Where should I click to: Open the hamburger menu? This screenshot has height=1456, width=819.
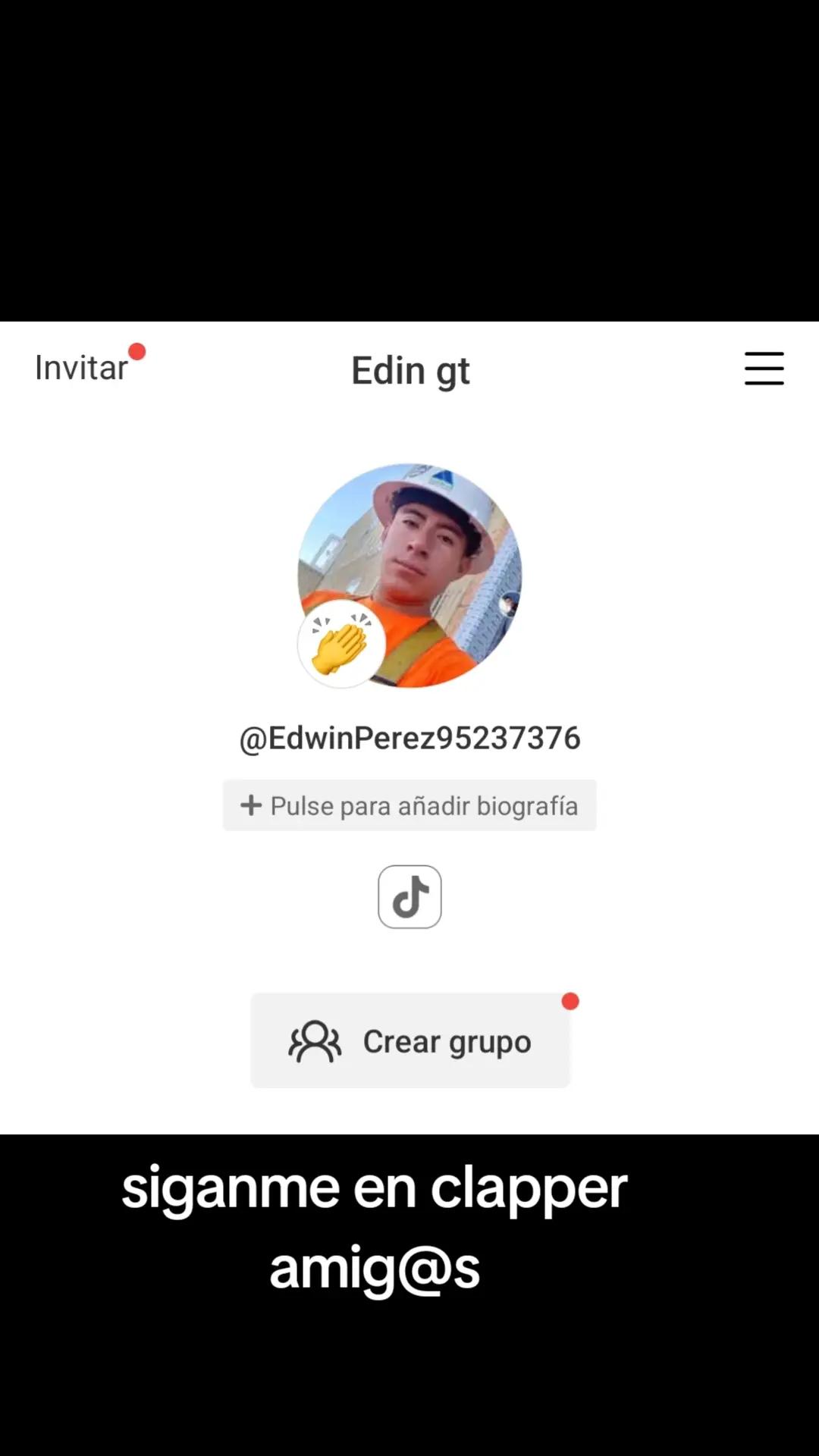tap(764, 369)
